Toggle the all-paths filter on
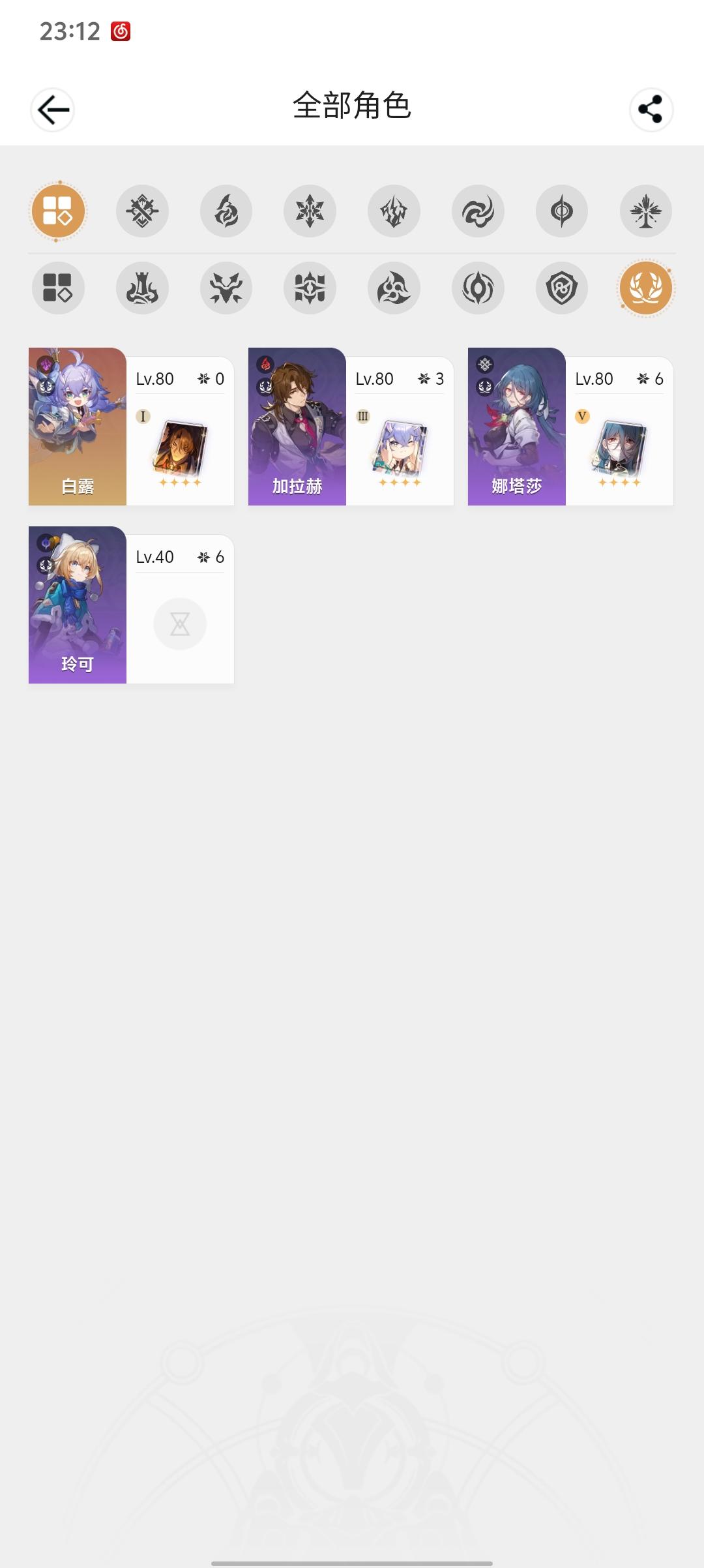Screen dimensions: 704x1568 [57, 288]
